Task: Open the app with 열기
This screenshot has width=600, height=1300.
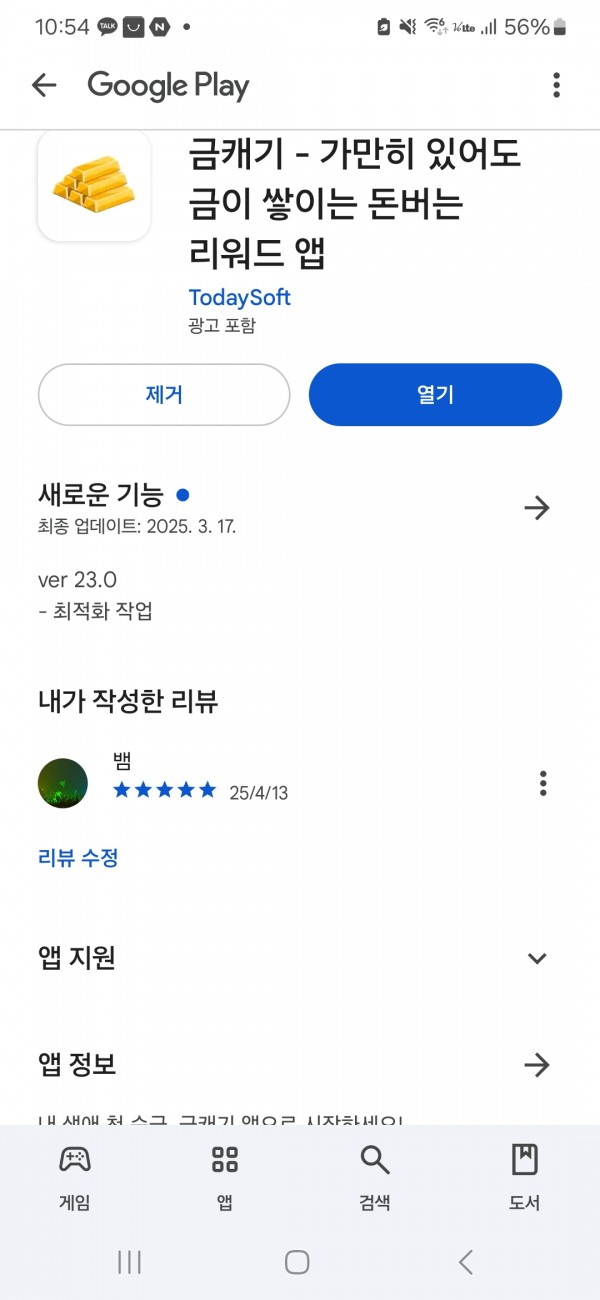Action: pyautogui.click(x=435, y=395)
